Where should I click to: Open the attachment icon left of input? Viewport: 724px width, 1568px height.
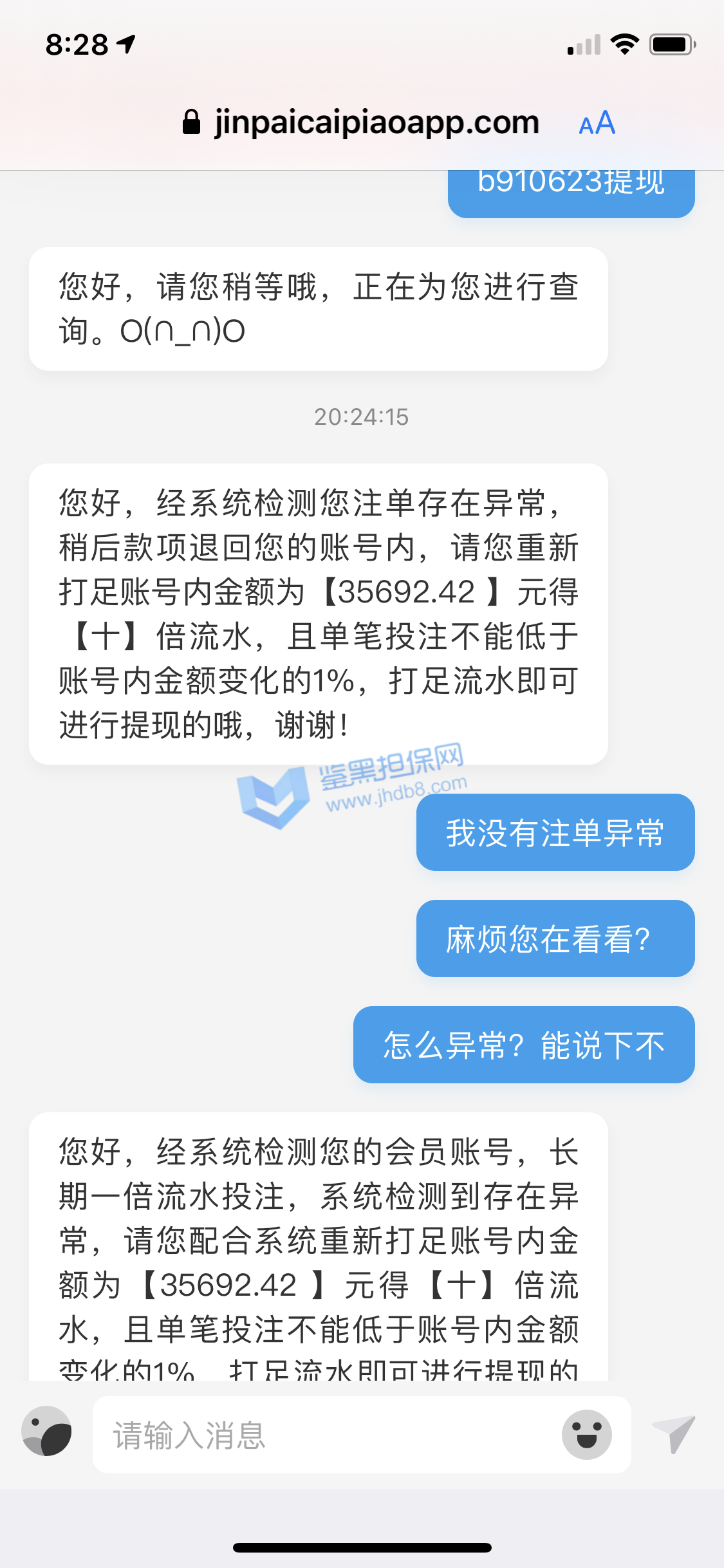click(46, 1431)
